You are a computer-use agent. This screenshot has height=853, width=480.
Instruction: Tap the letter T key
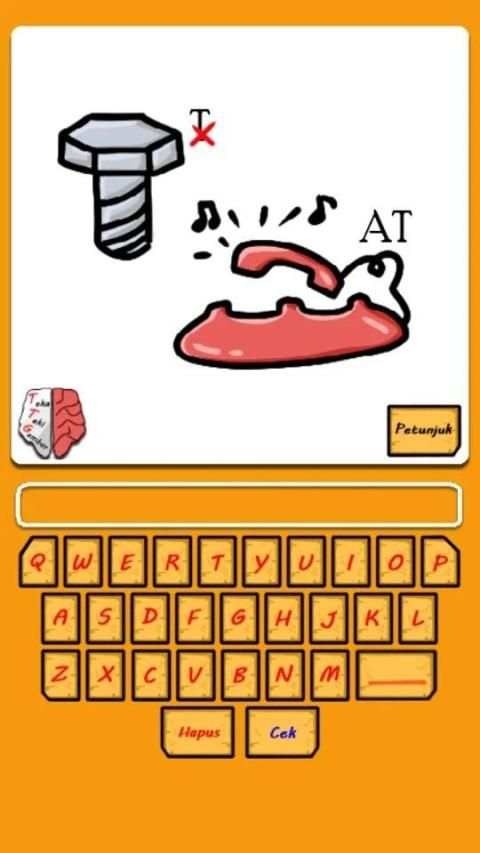pos(217,561)
